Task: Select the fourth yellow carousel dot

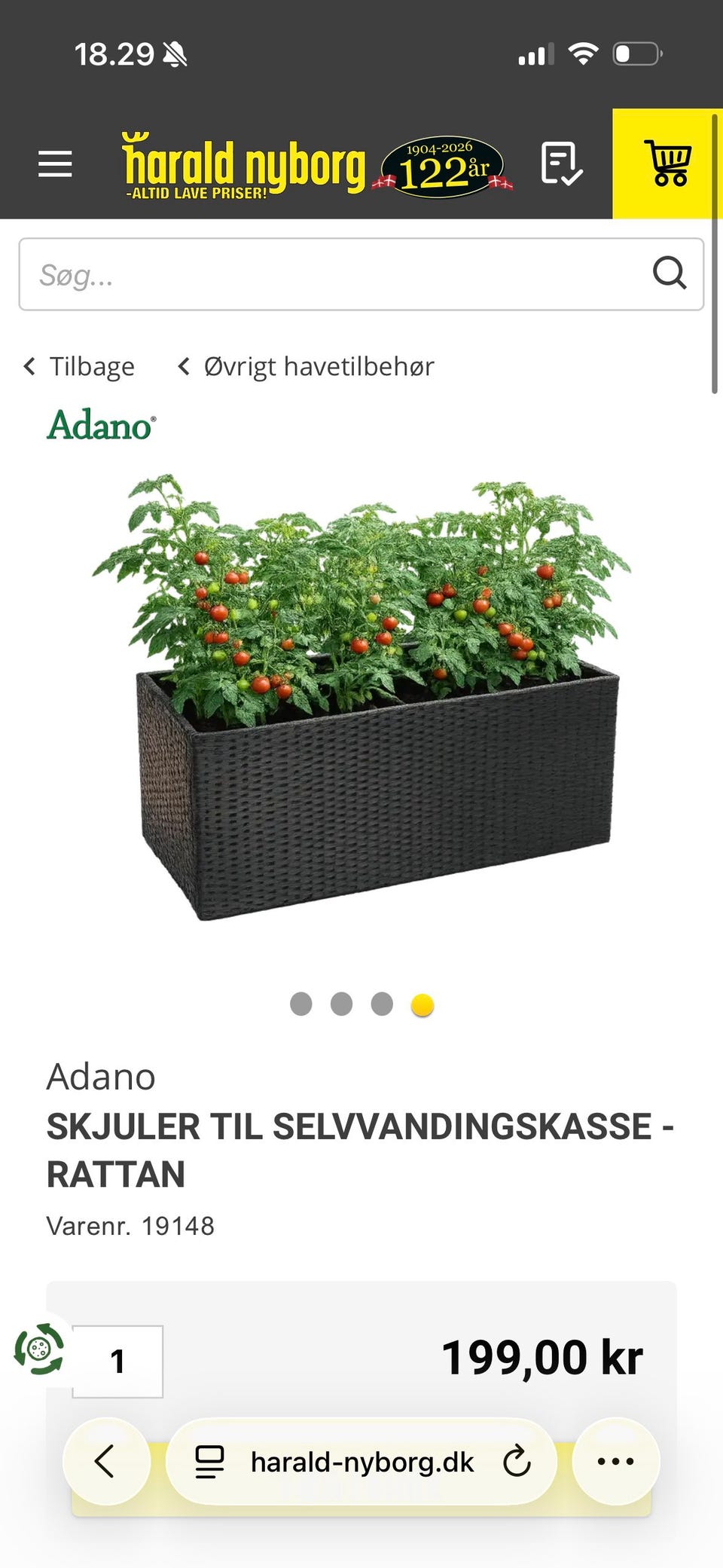Action: pos(421,1004)
